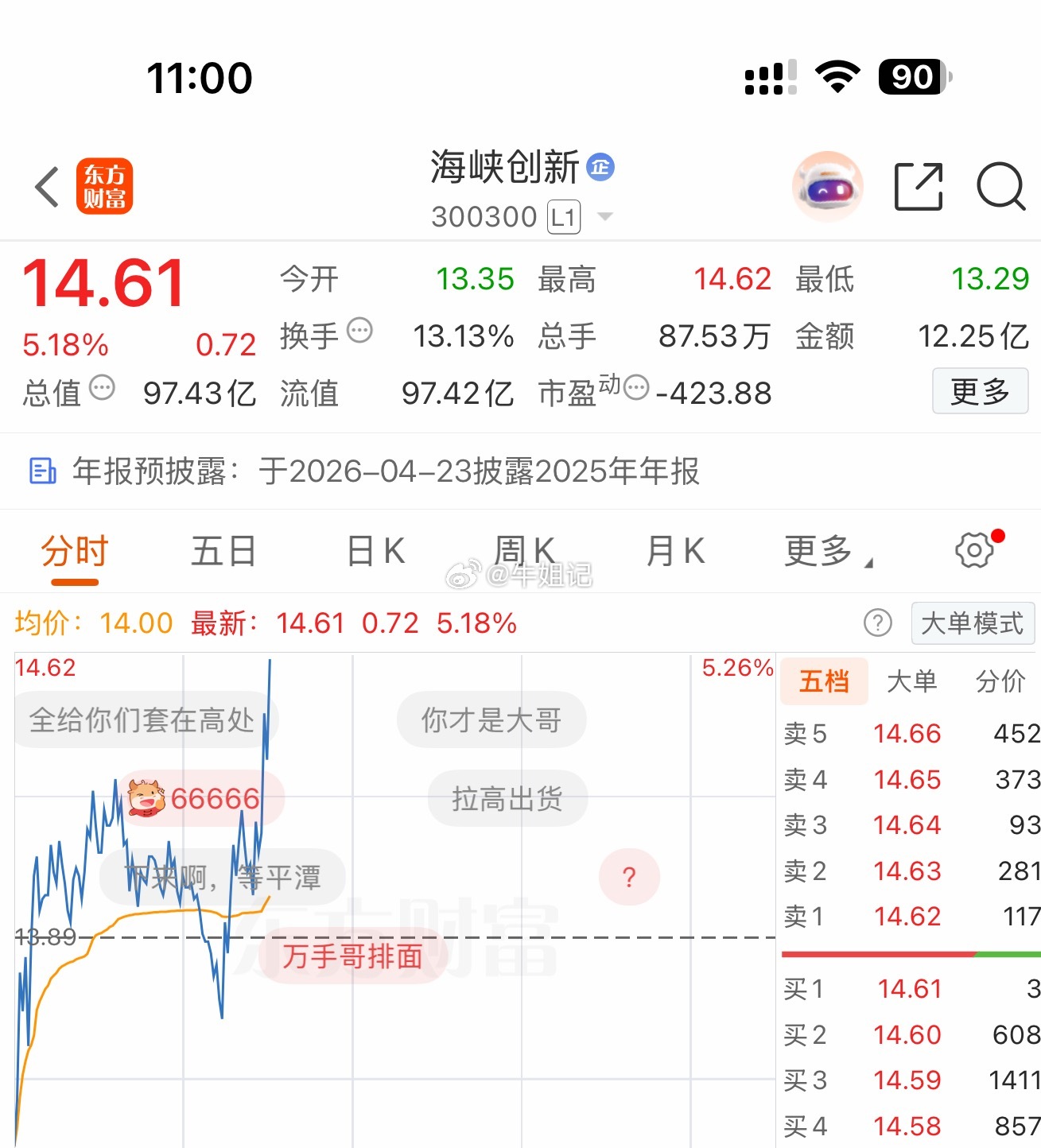Image resolution: width=1041 pixels, height=1148 pixels.
Task: Tap the annual report document icon
Action: click(43, 472)
